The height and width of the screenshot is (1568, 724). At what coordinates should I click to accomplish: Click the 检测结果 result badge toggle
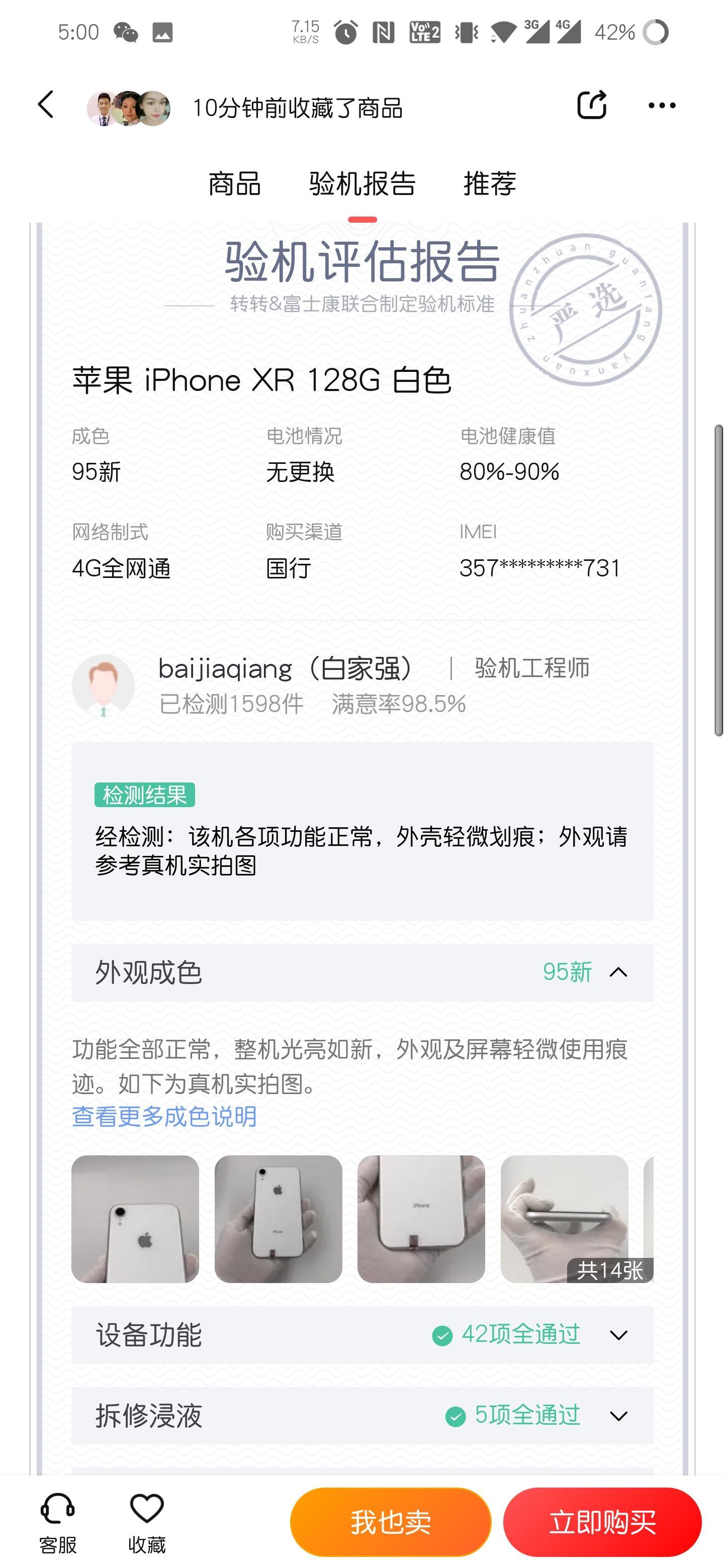(x=144, y=795)
